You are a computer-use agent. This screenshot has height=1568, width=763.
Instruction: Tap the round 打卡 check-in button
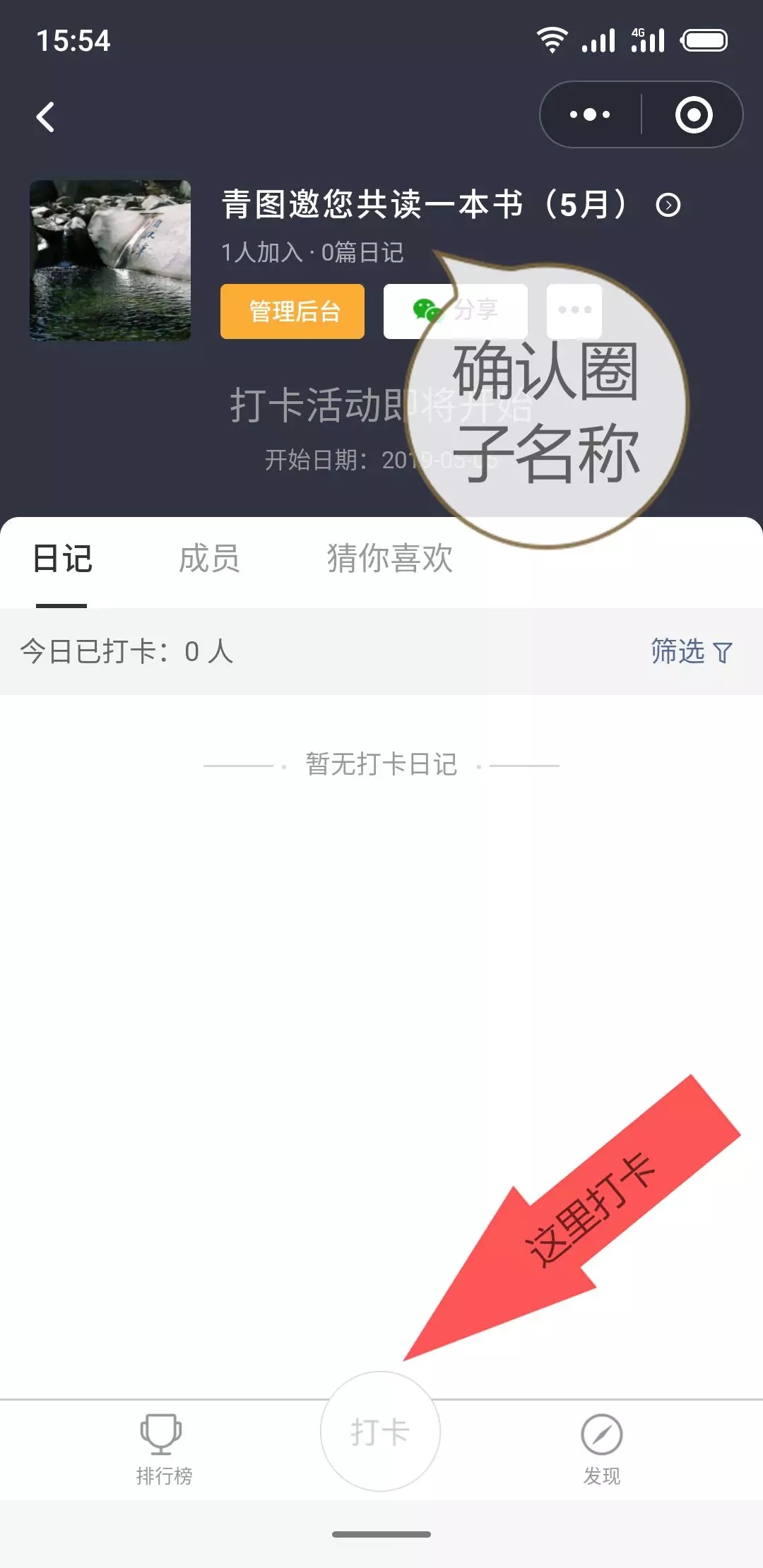380,1432
